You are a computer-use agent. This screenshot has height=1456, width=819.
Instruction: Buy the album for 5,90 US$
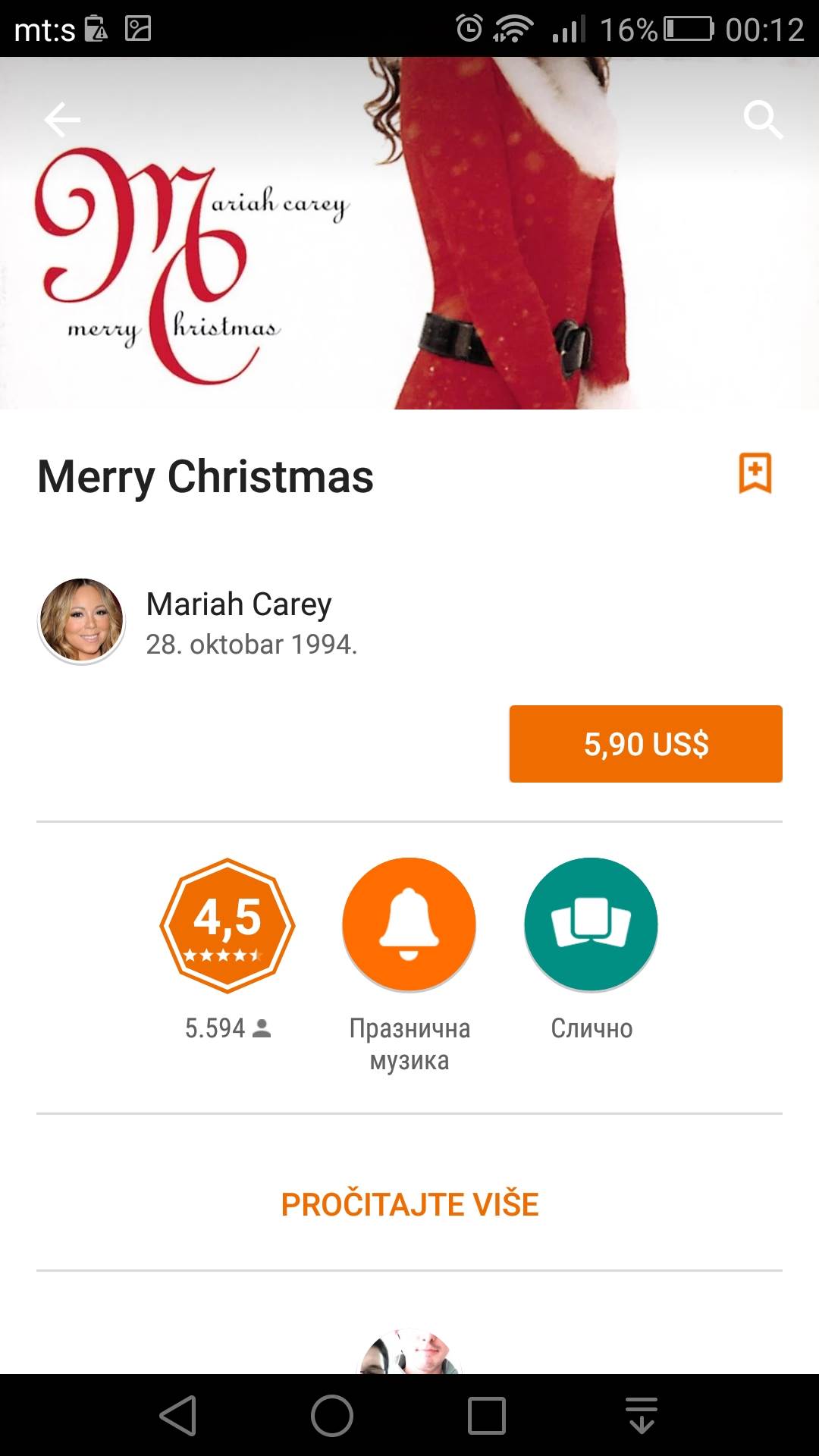click(645, 744)
